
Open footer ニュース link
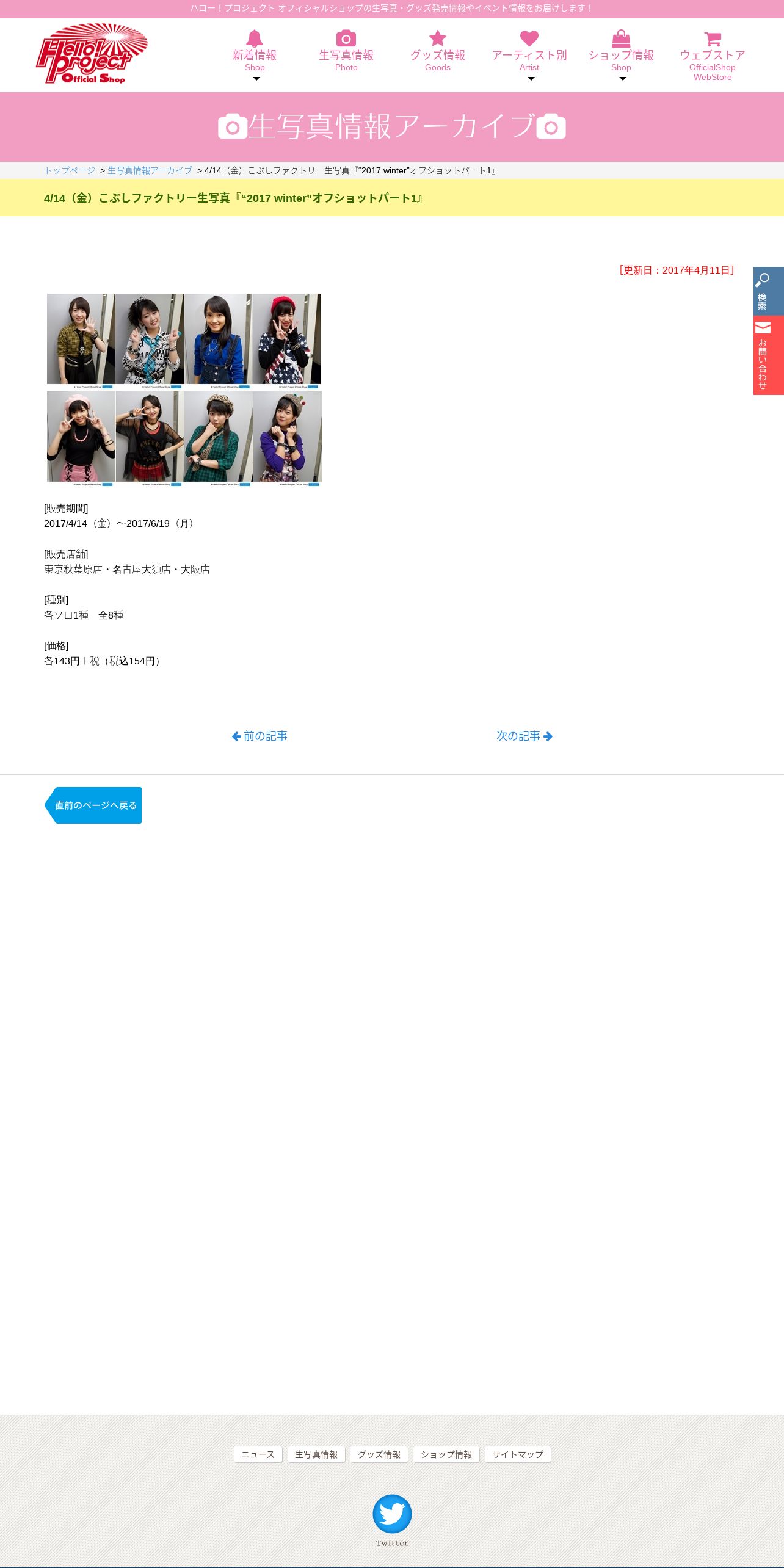[x=258, y=1454]
